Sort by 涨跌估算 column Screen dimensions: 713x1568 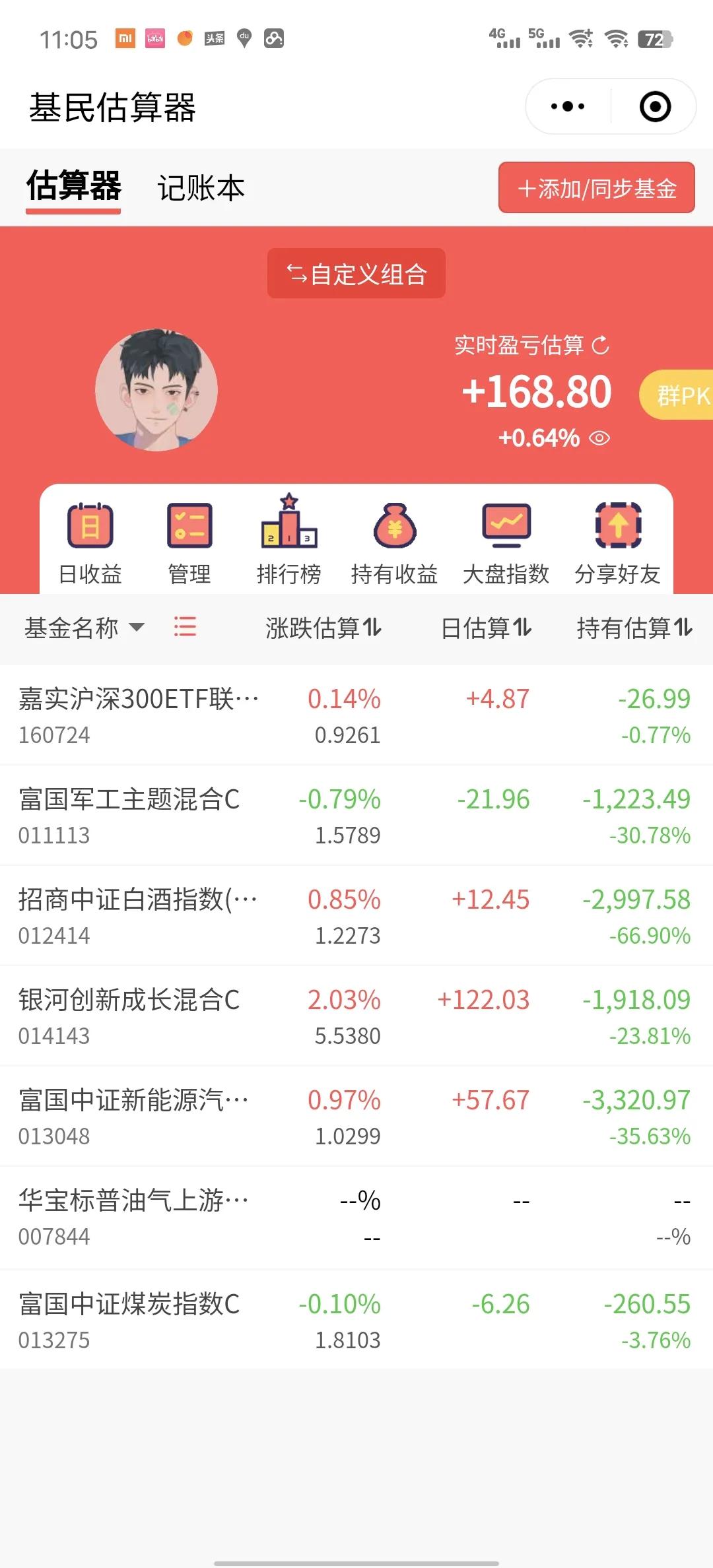click(323, 628)
